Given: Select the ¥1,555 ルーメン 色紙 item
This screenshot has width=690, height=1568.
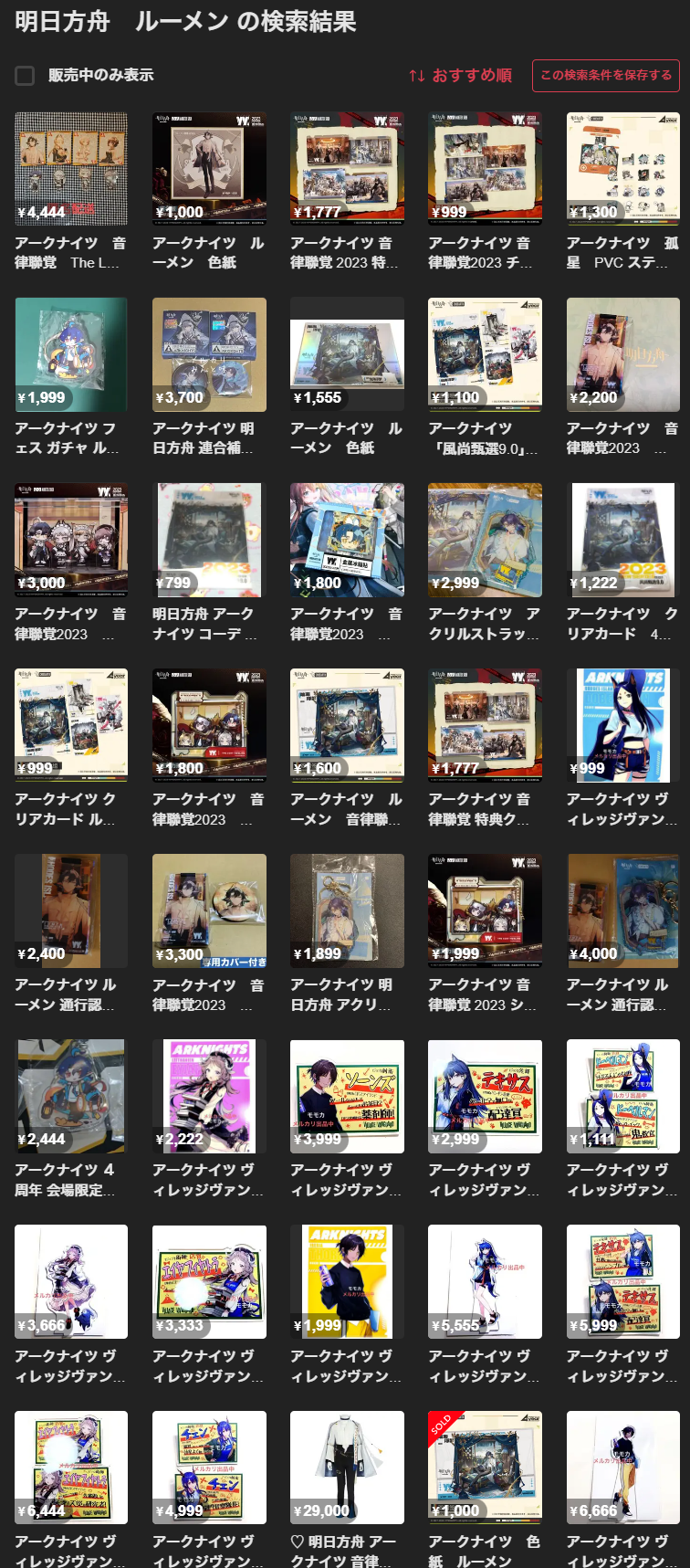Looking at the screenshot, I should (347, 354).
